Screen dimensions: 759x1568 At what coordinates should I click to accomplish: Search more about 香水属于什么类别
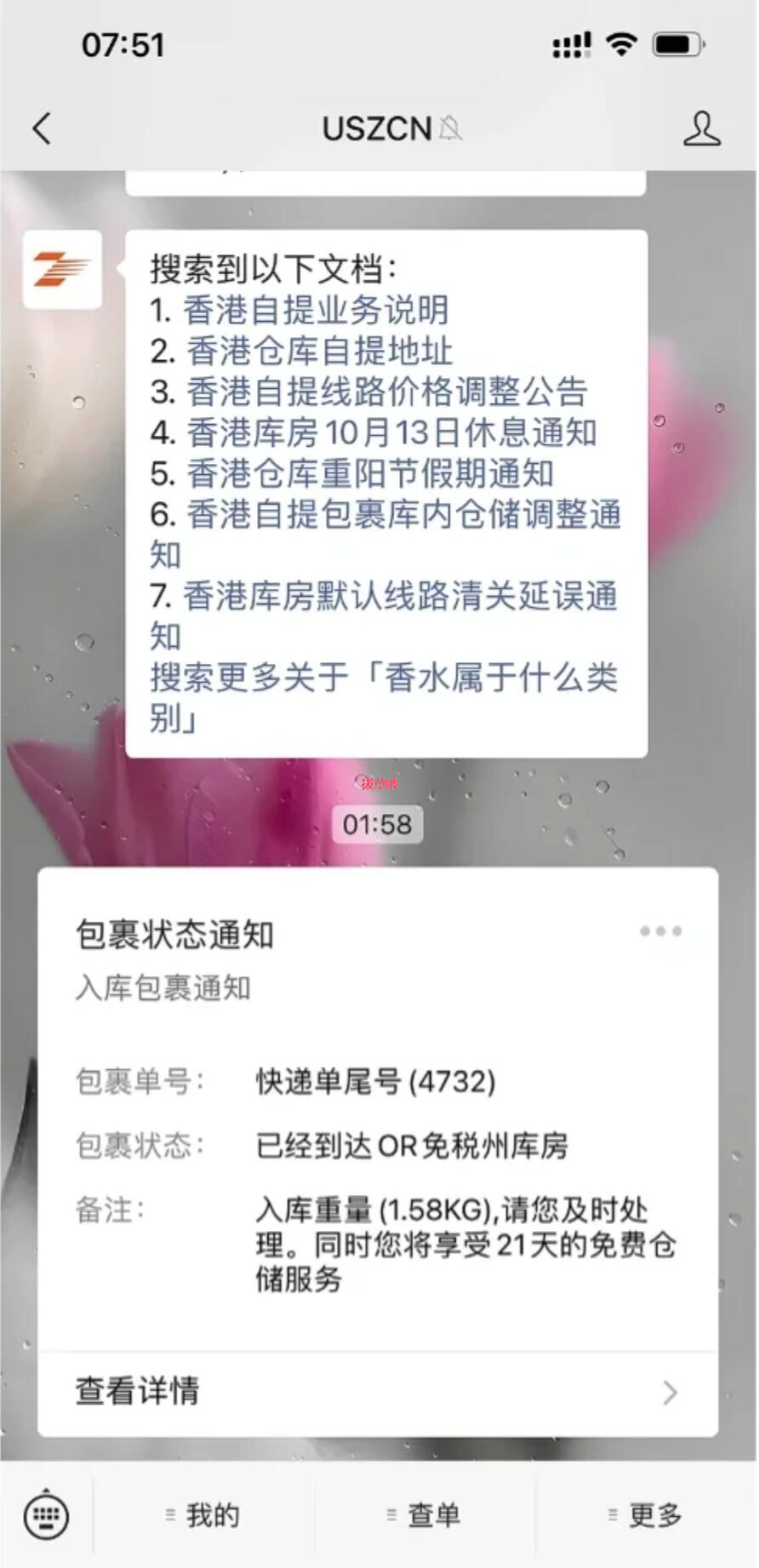383,678
